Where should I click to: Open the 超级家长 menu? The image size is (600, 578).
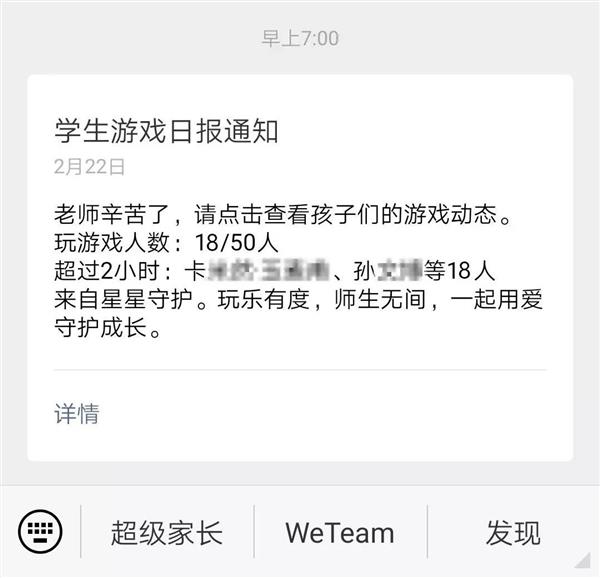tap(167, 532)
